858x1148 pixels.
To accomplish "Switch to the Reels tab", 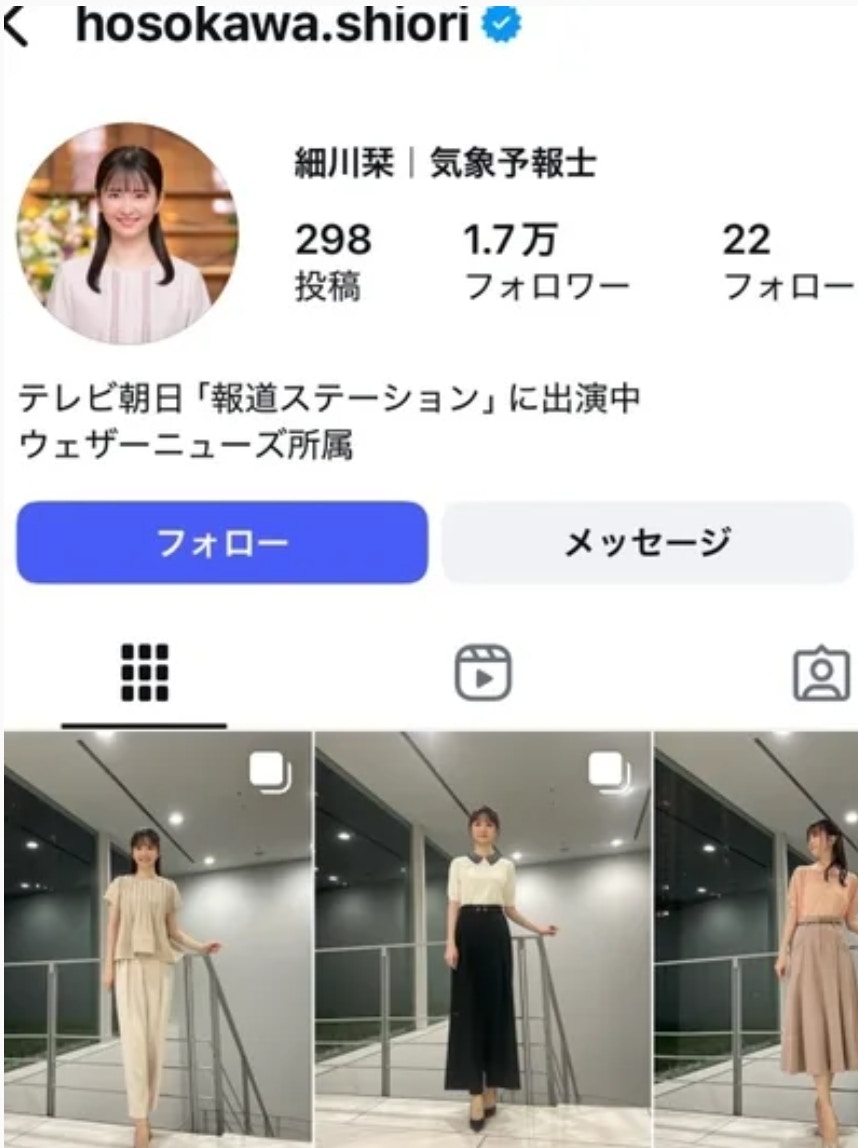I will pos(483,672).
